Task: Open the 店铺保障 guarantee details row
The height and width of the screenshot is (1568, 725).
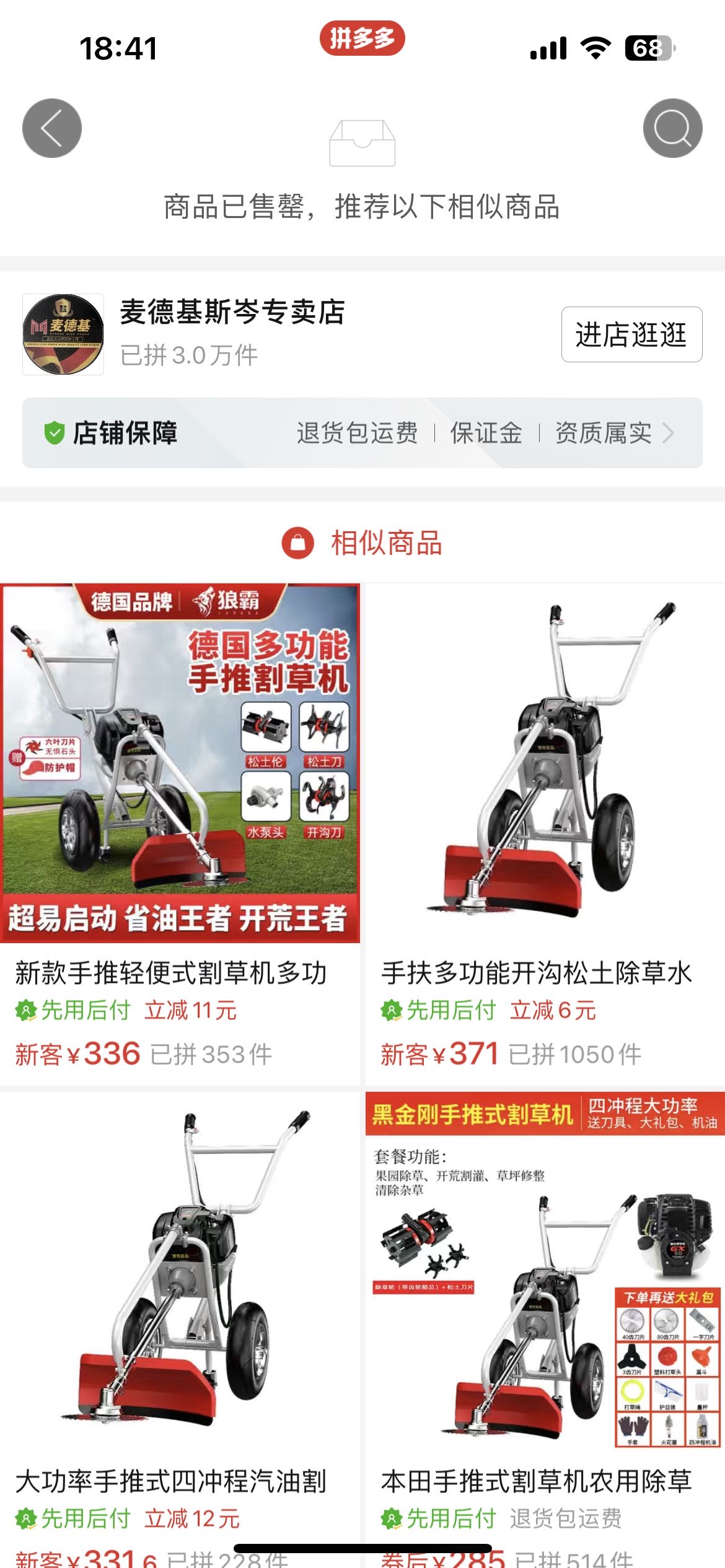Action: (362, 433)
